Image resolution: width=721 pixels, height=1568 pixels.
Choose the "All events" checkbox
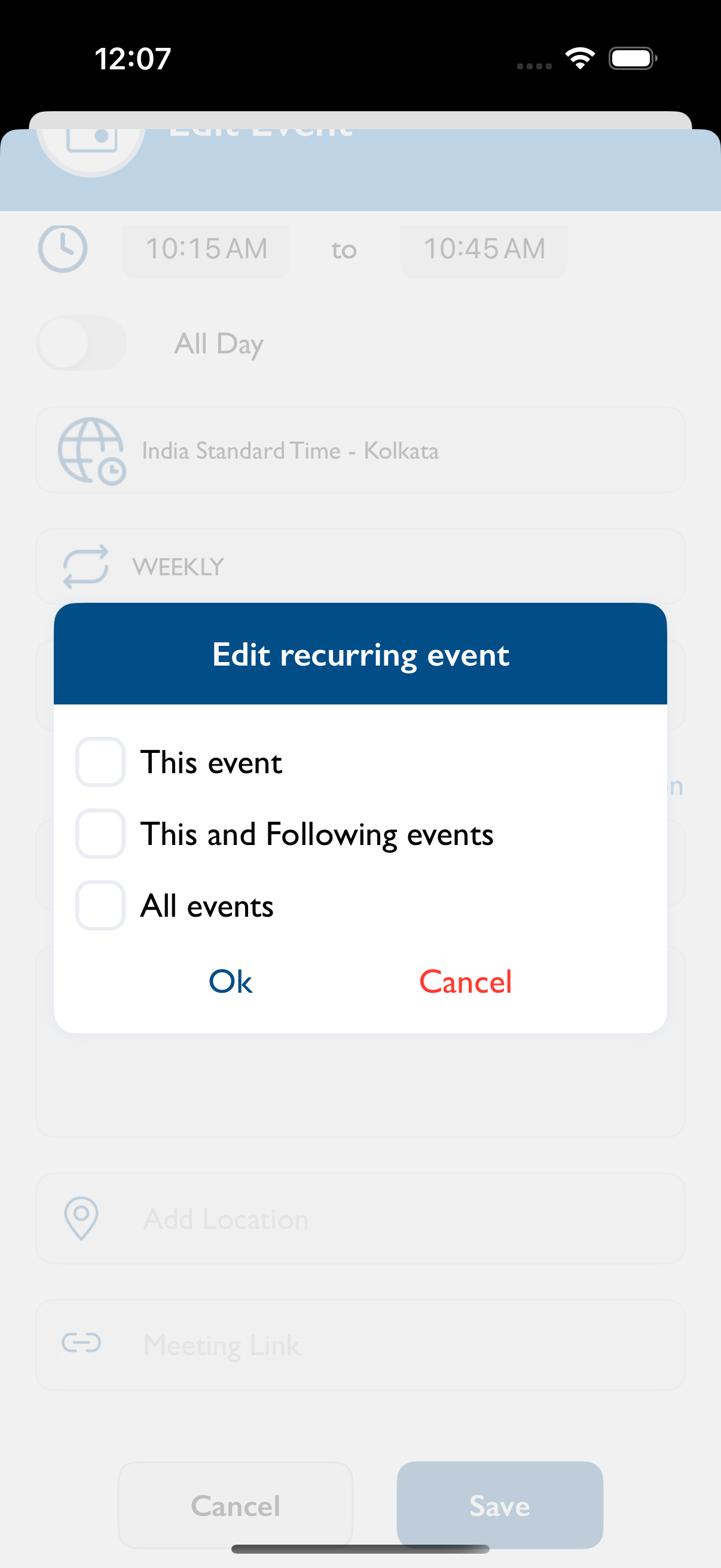100,906
